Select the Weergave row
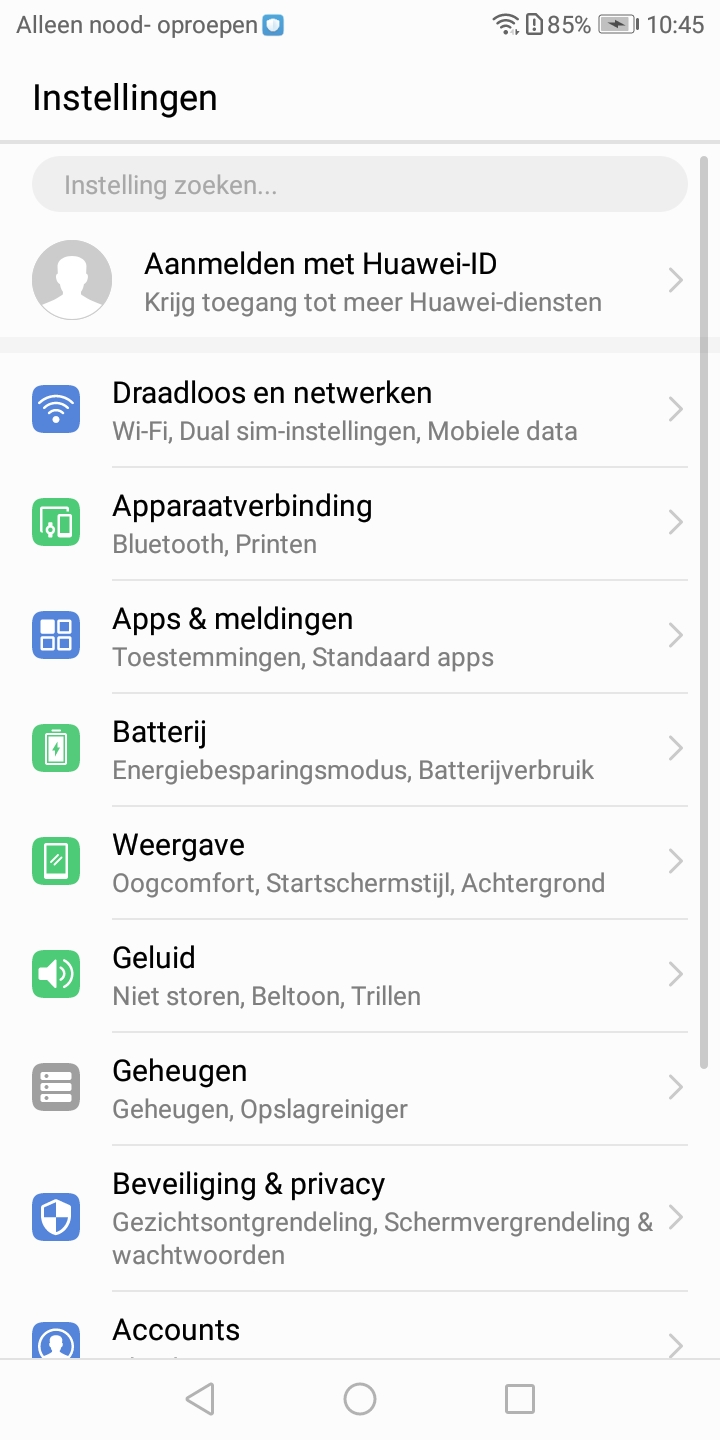This screenshot has height=1440, width=720. point(360,862)
